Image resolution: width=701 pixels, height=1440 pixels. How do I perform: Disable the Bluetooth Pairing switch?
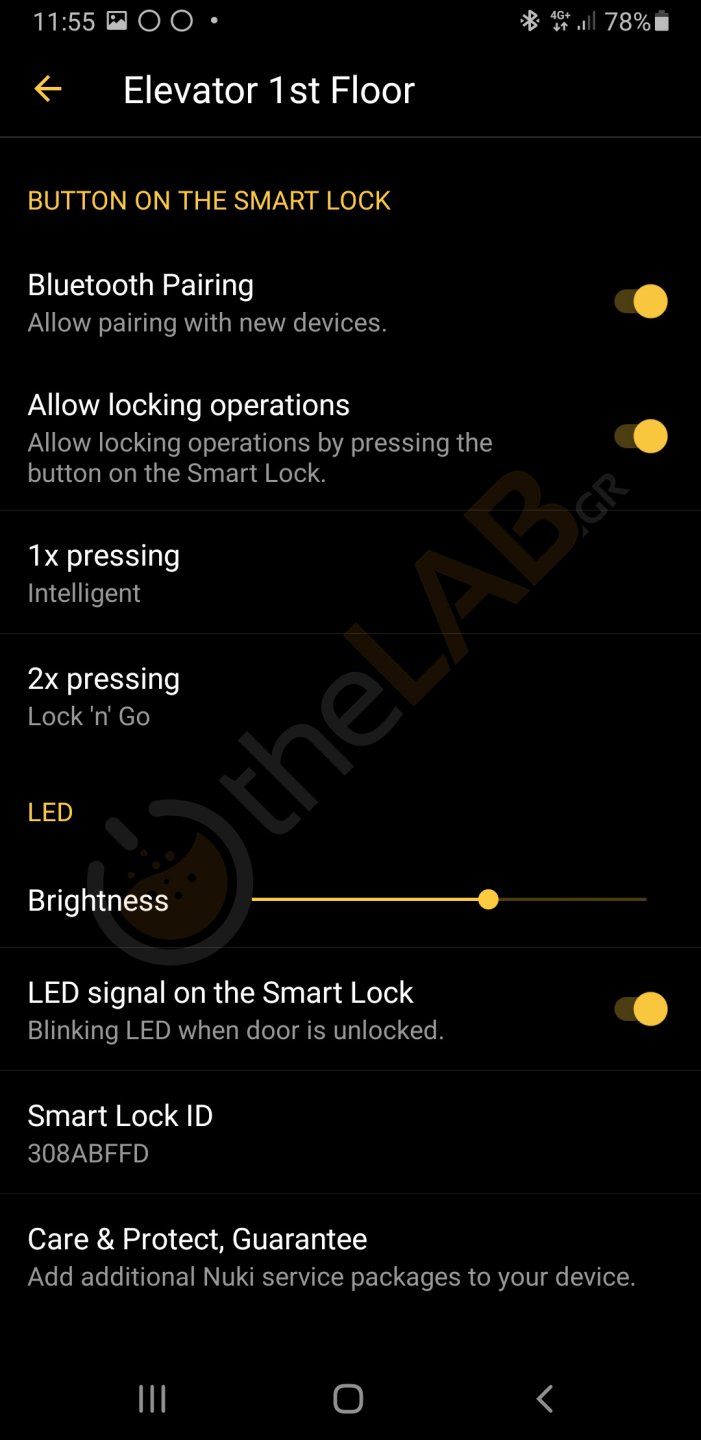[x=641, y=301]
